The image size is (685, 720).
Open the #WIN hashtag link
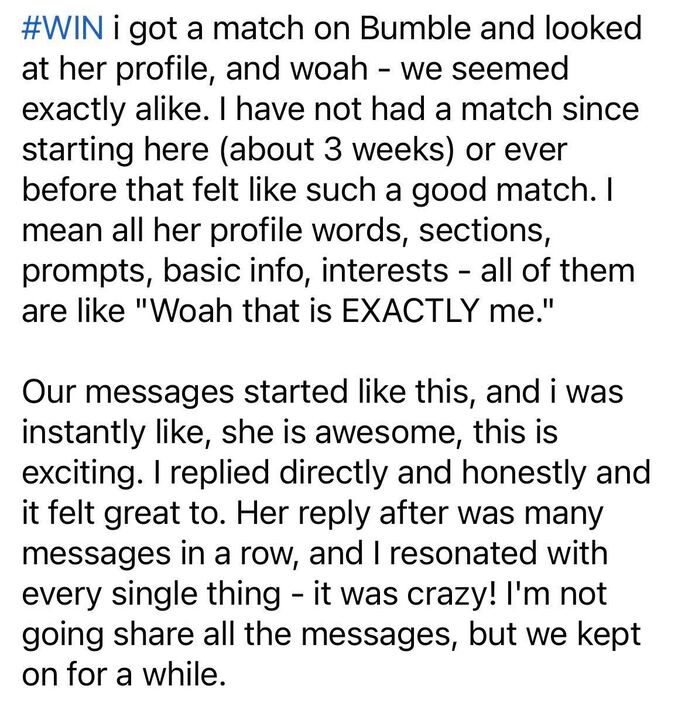[x=62, y=29]
